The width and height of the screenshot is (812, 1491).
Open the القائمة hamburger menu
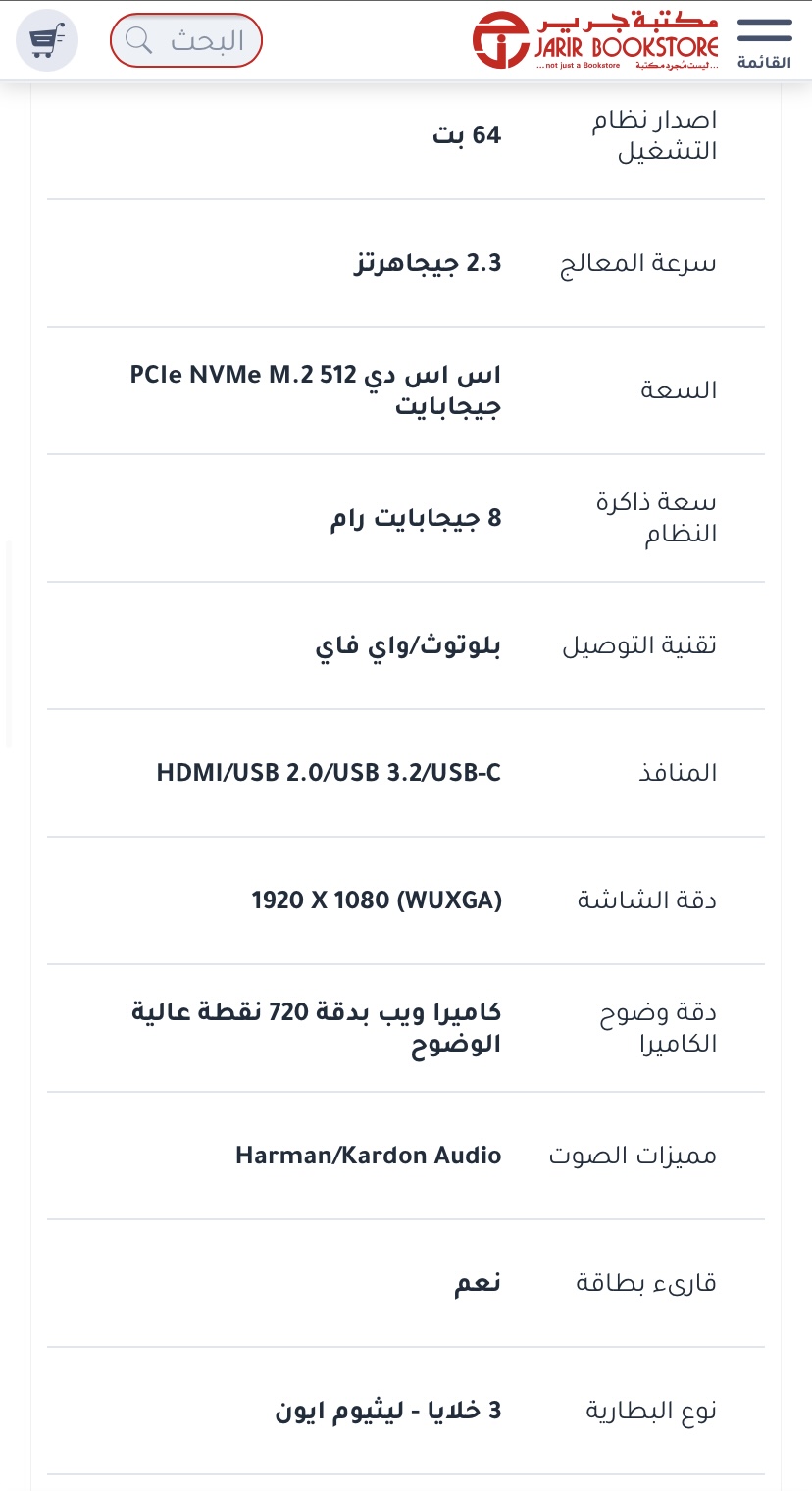pos(764,41)
